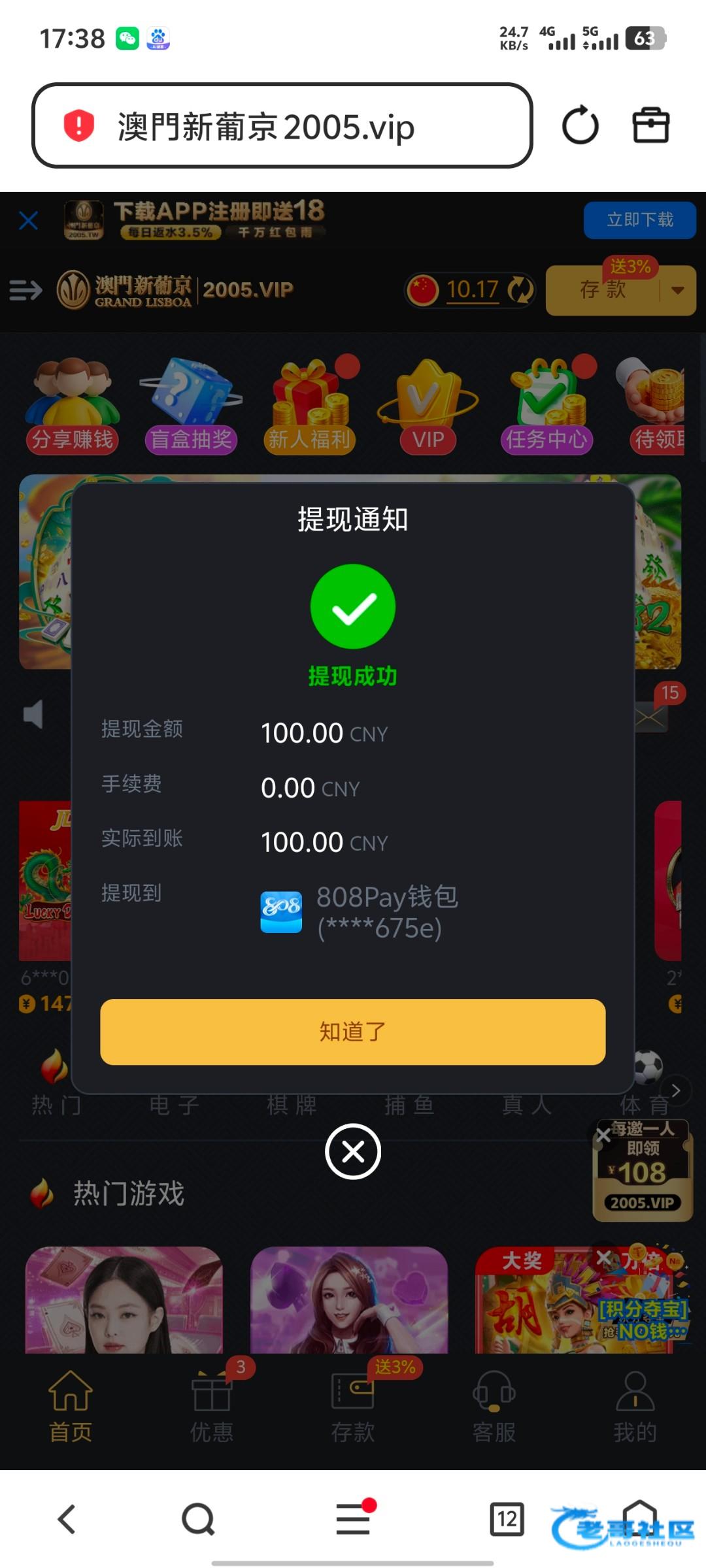The width and height of the screenshot is (706, 1568).
Task: Open the browser tab switcher showing 12
Action: pyautogui.click(x=507, y=1518)
